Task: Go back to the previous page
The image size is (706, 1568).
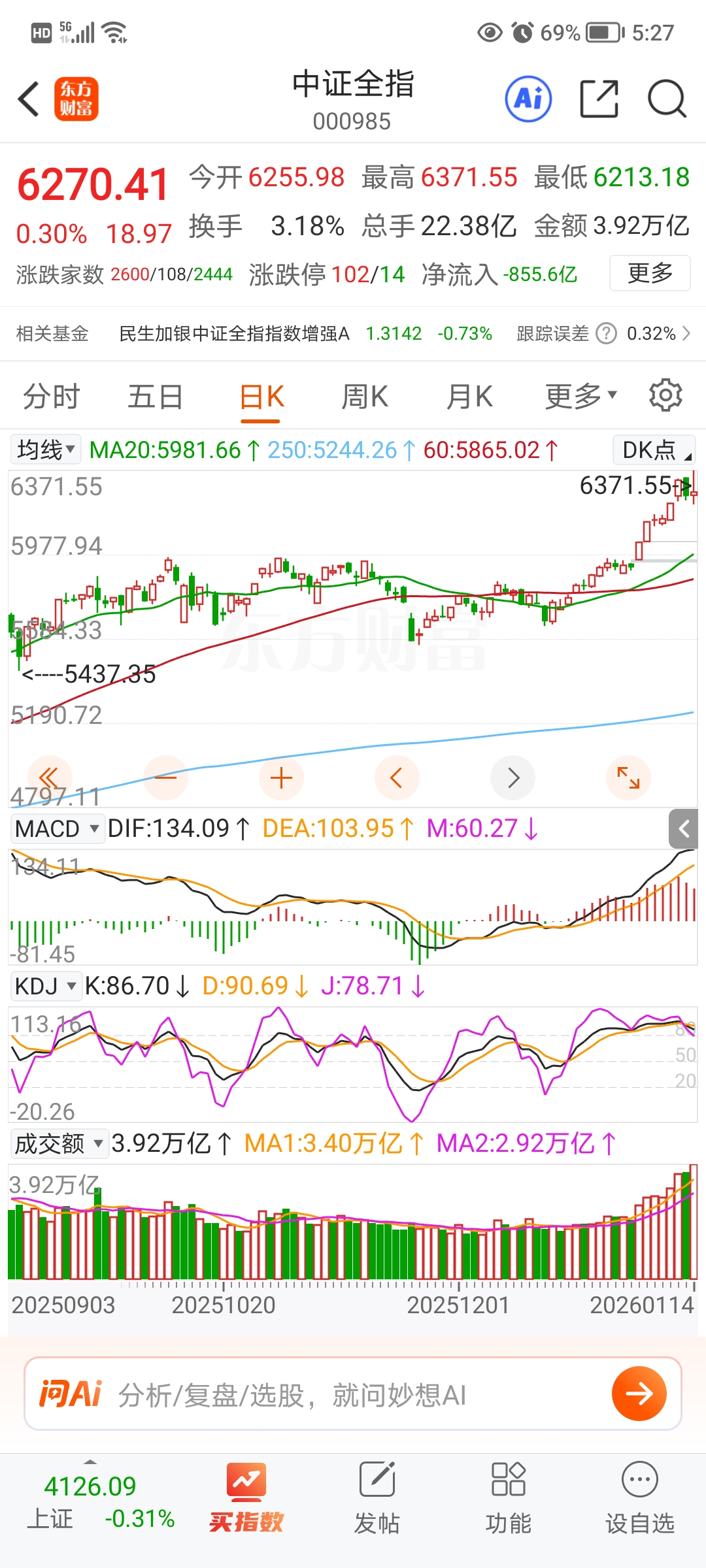Action: point(29,99)
